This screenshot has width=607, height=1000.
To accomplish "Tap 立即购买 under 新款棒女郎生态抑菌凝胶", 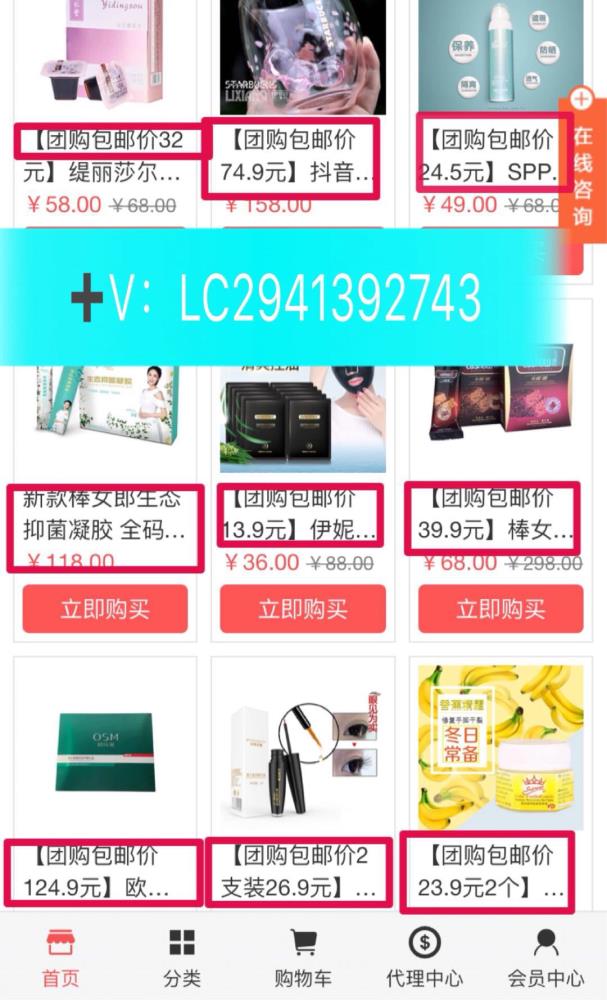I will [105, 609].
